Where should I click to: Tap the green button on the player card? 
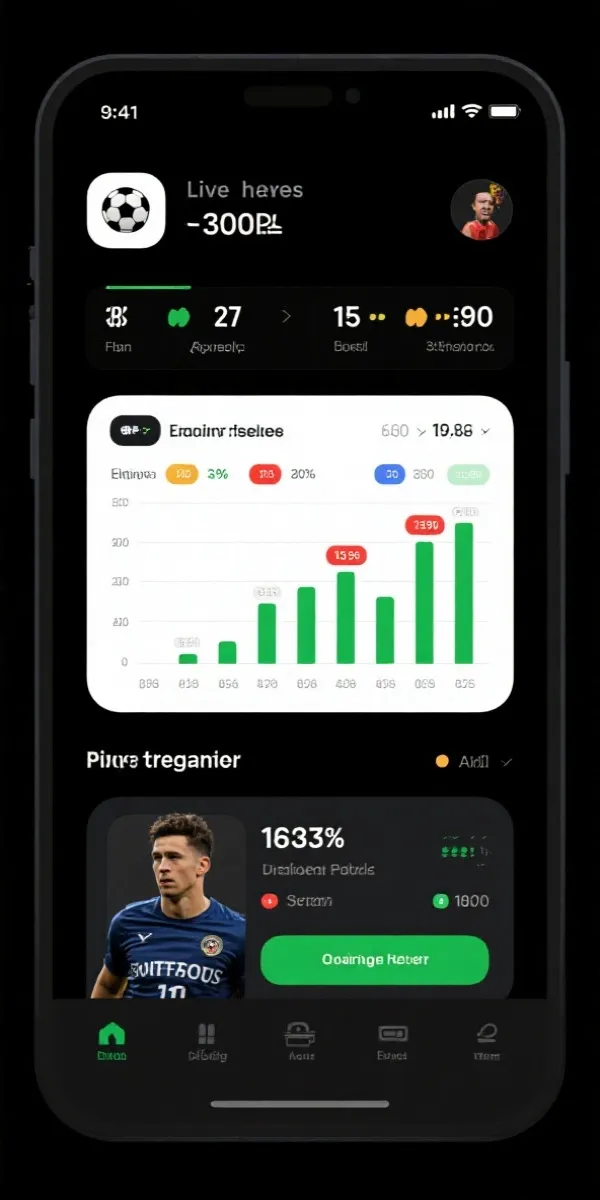tap(374, 960)
